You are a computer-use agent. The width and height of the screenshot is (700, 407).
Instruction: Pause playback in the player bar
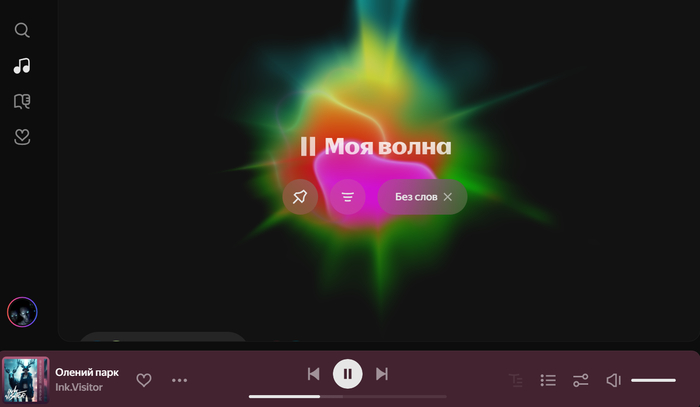[x=347, y=374]
